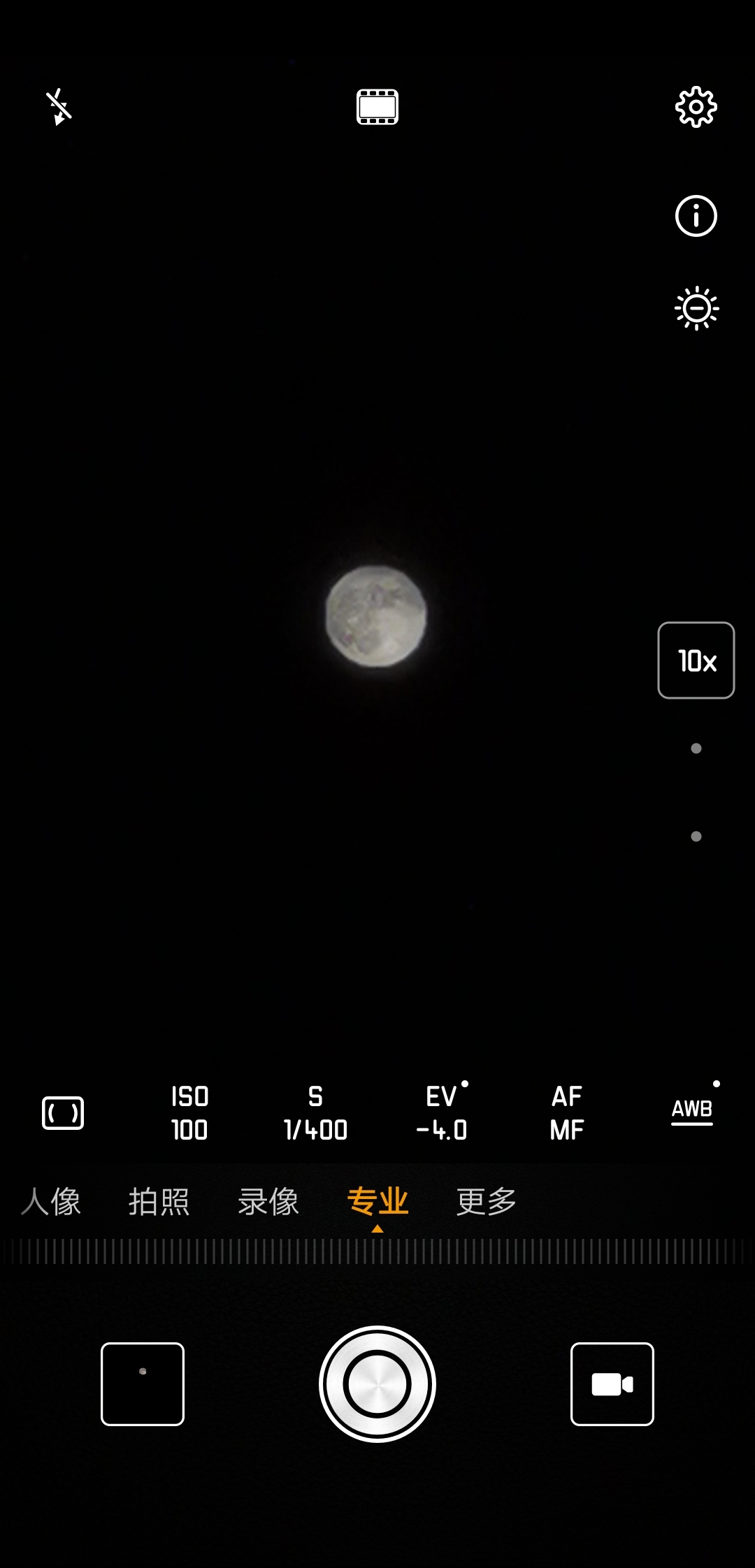
Task: Open the metering mode option
Action: [63, 1113]
